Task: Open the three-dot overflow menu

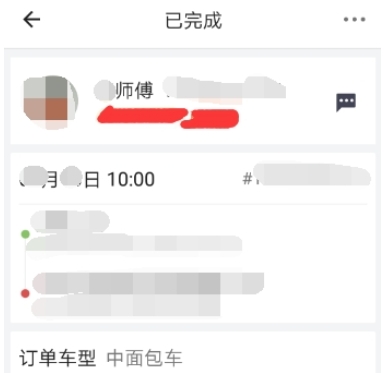Action: click(354, 20)
